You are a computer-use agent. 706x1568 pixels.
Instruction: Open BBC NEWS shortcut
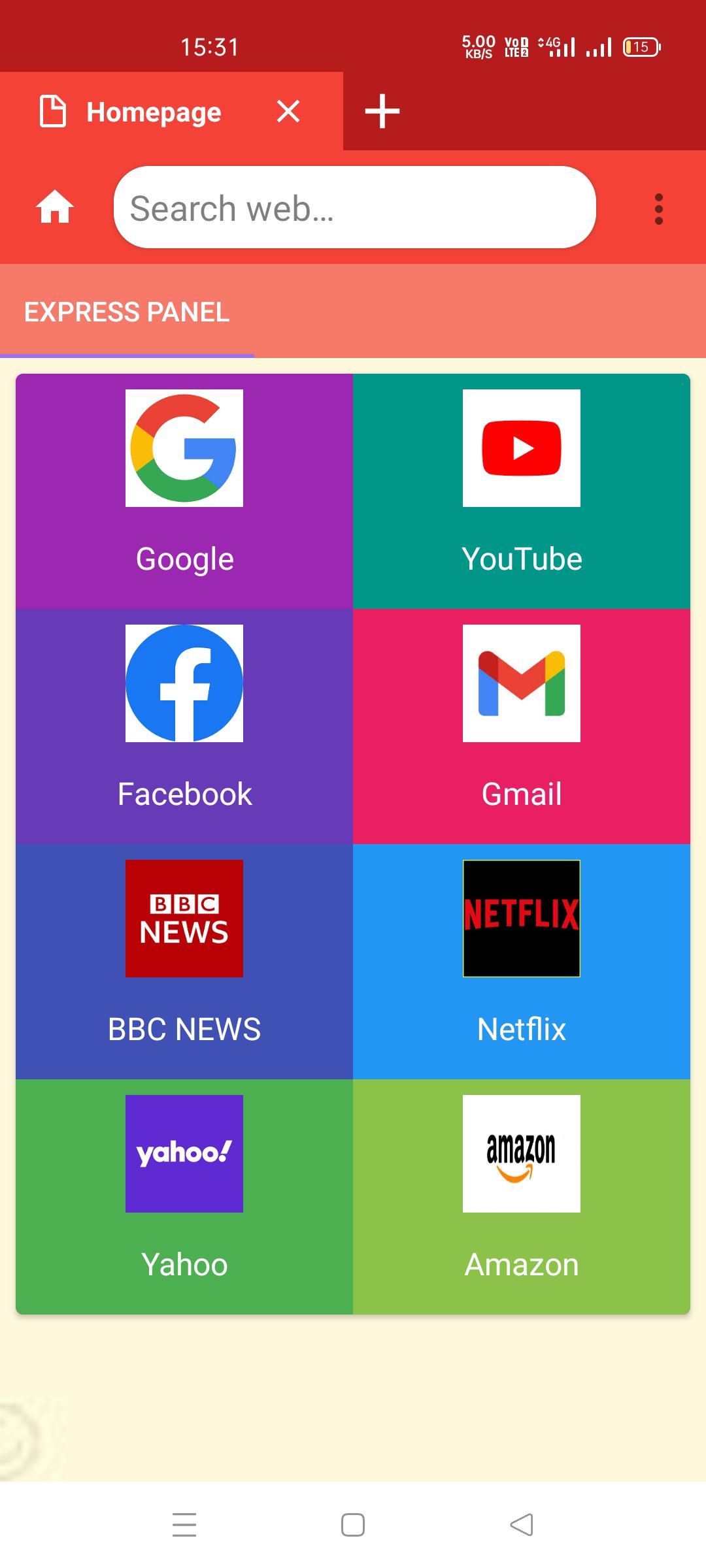[184, 962]
